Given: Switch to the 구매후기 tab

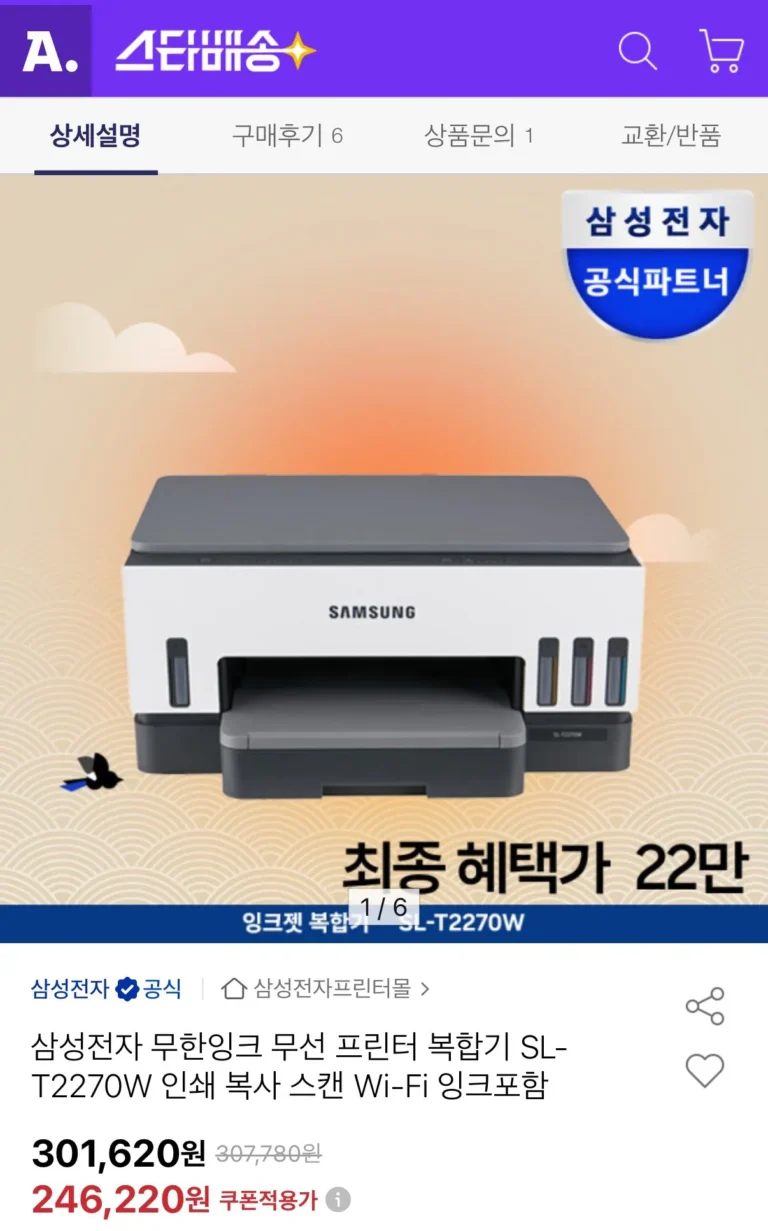Looking at the screenshot, I should [287, 136].
